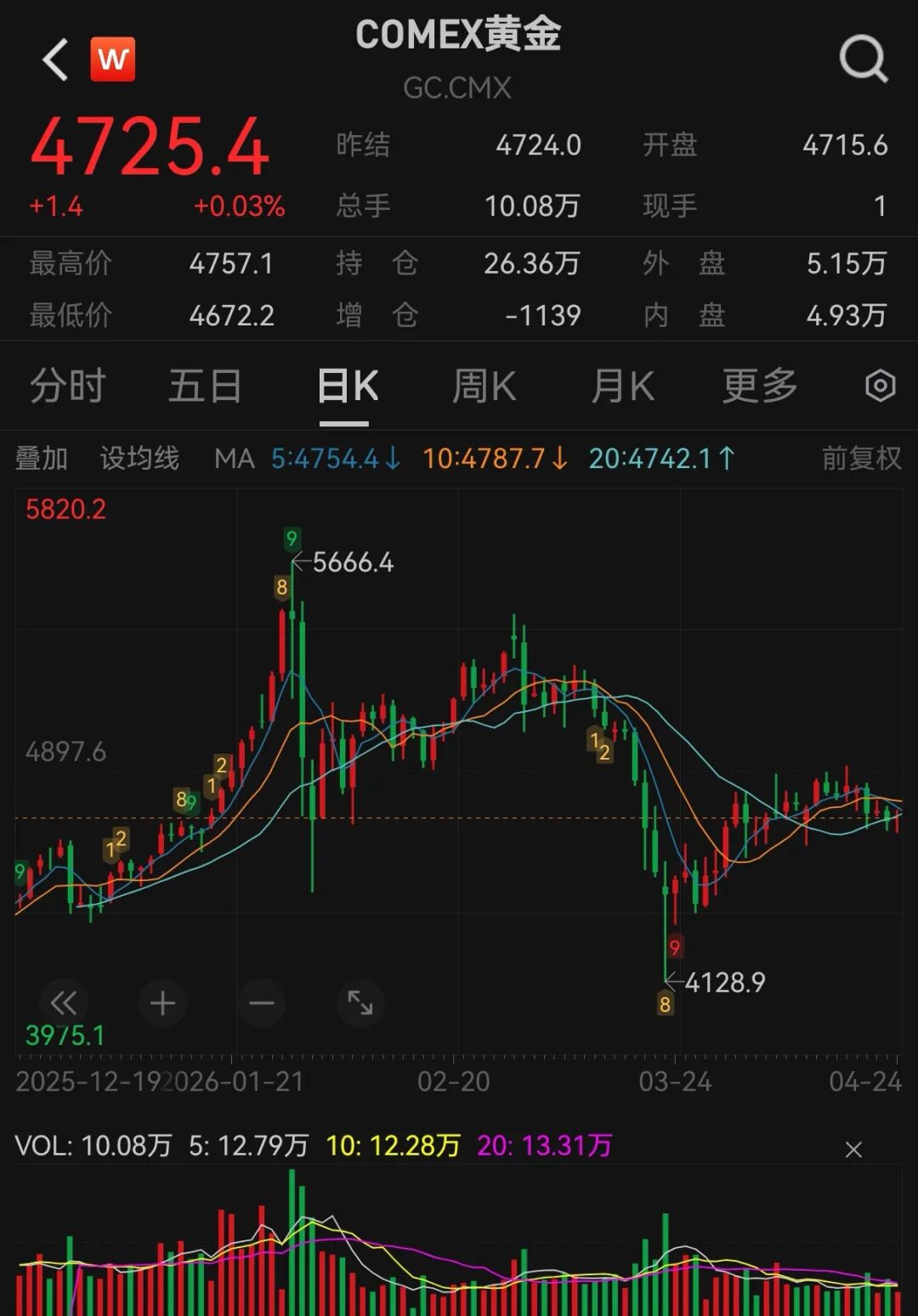Tap 叠加 to overlay another instrument
918x1316 pixels.
[x=42, y=459]
